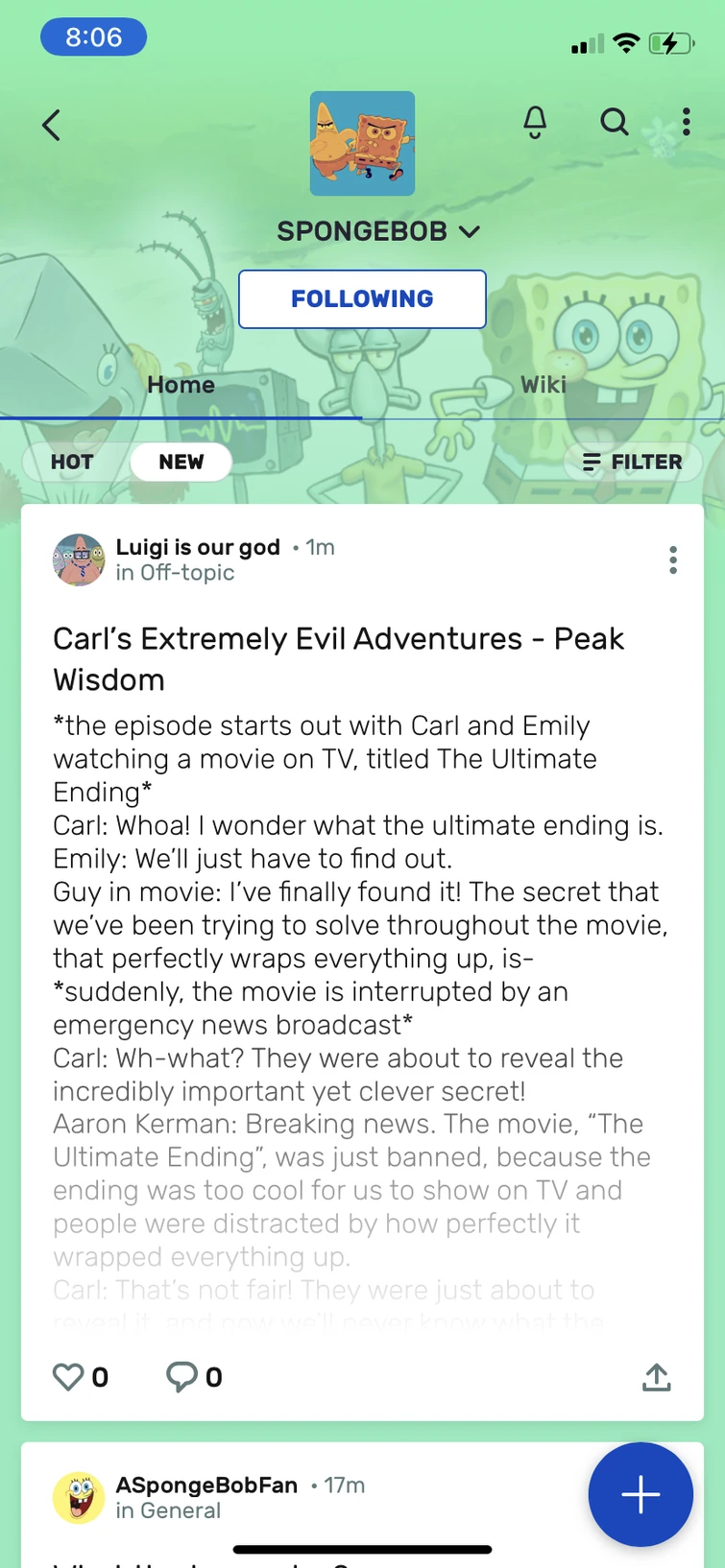This screenshot has width=725, height=1568.
Task: Open options menu on Luigi's post
Action: tap(673, 560)
